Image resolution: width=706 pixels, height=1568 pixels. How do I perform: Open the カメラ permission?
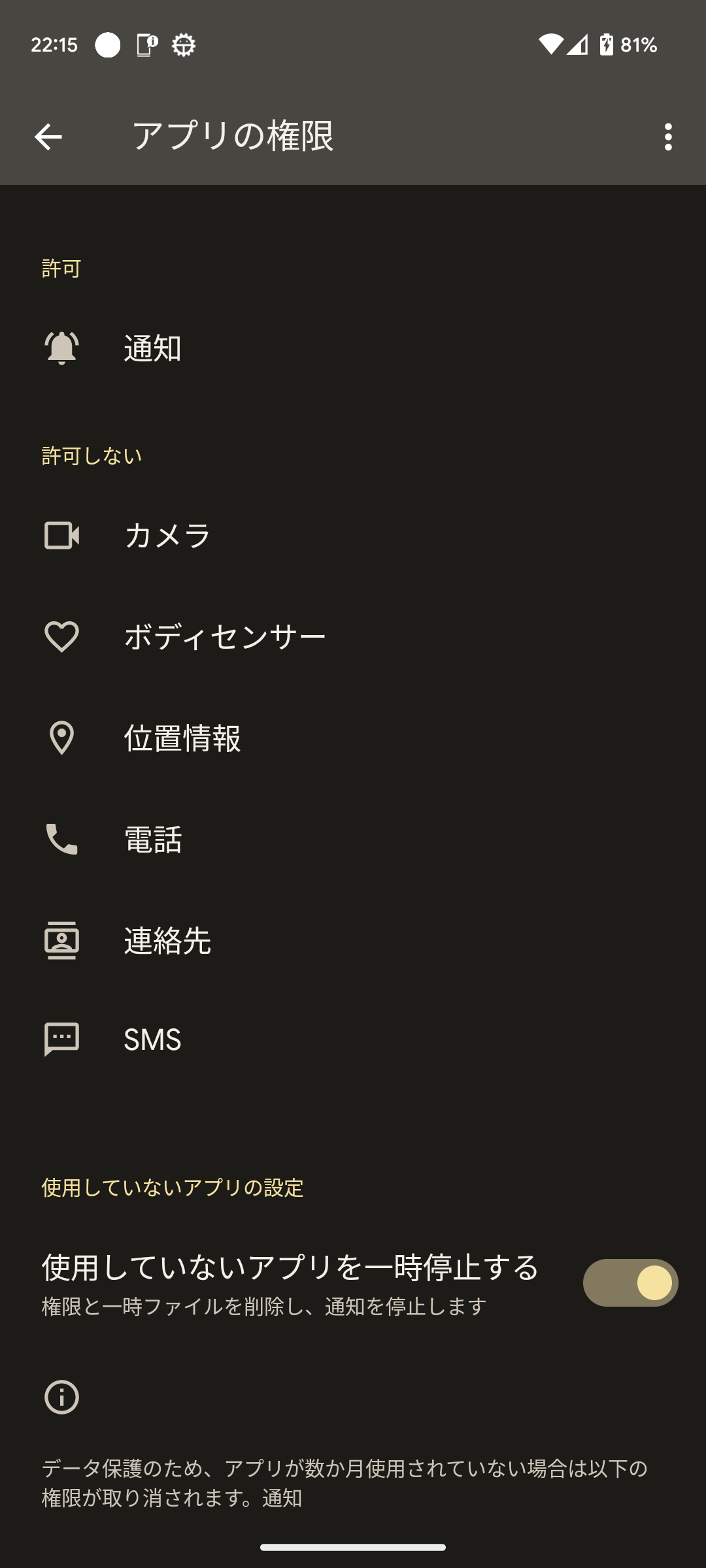(167, 536)
